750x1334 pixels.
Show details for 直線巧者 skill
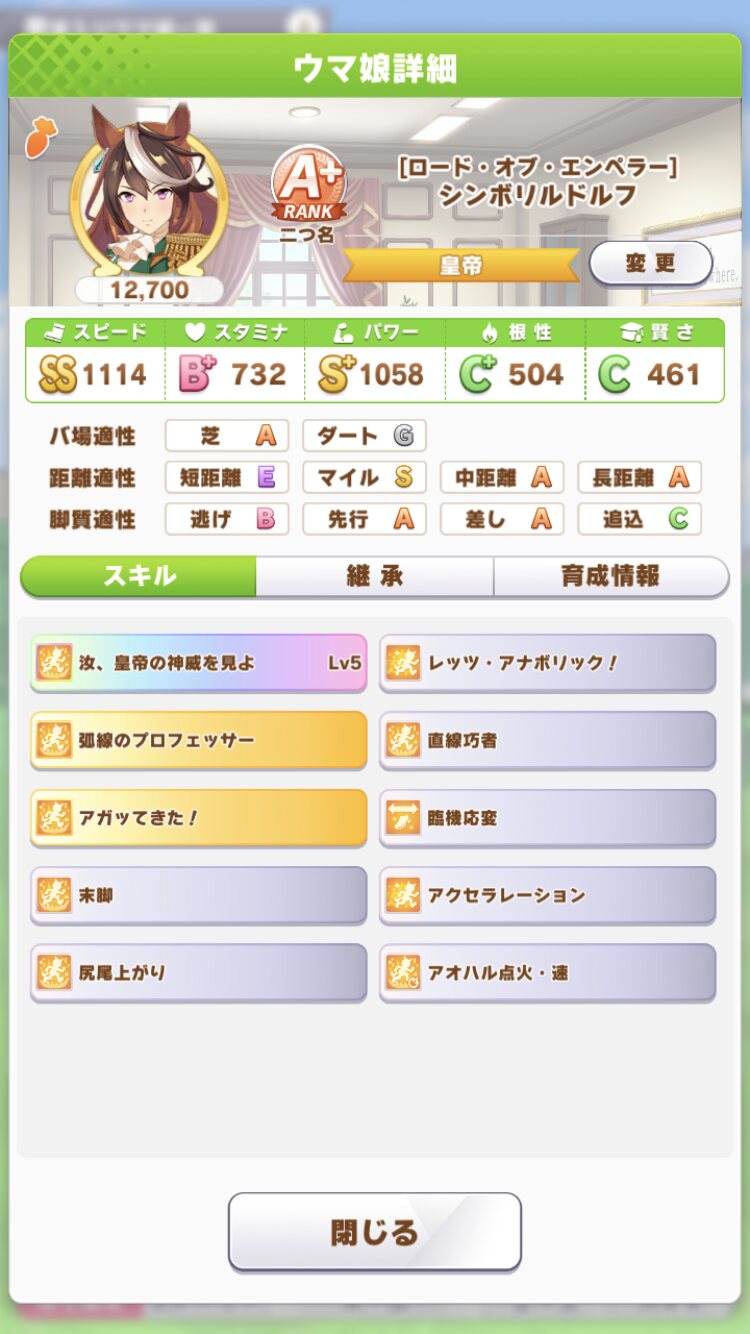(x=547, y=740)
